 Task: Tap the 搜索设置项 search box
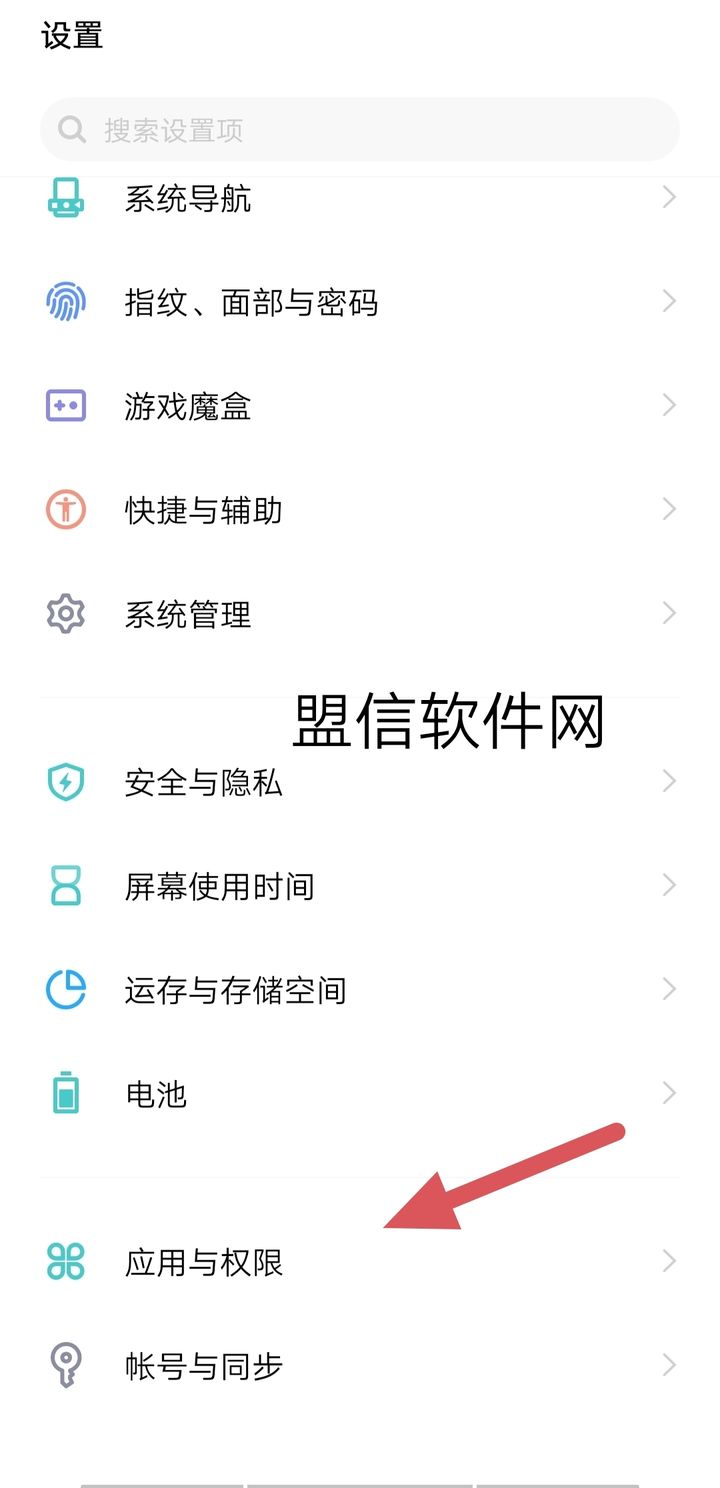pyautogui.click(x=360, y=130)
